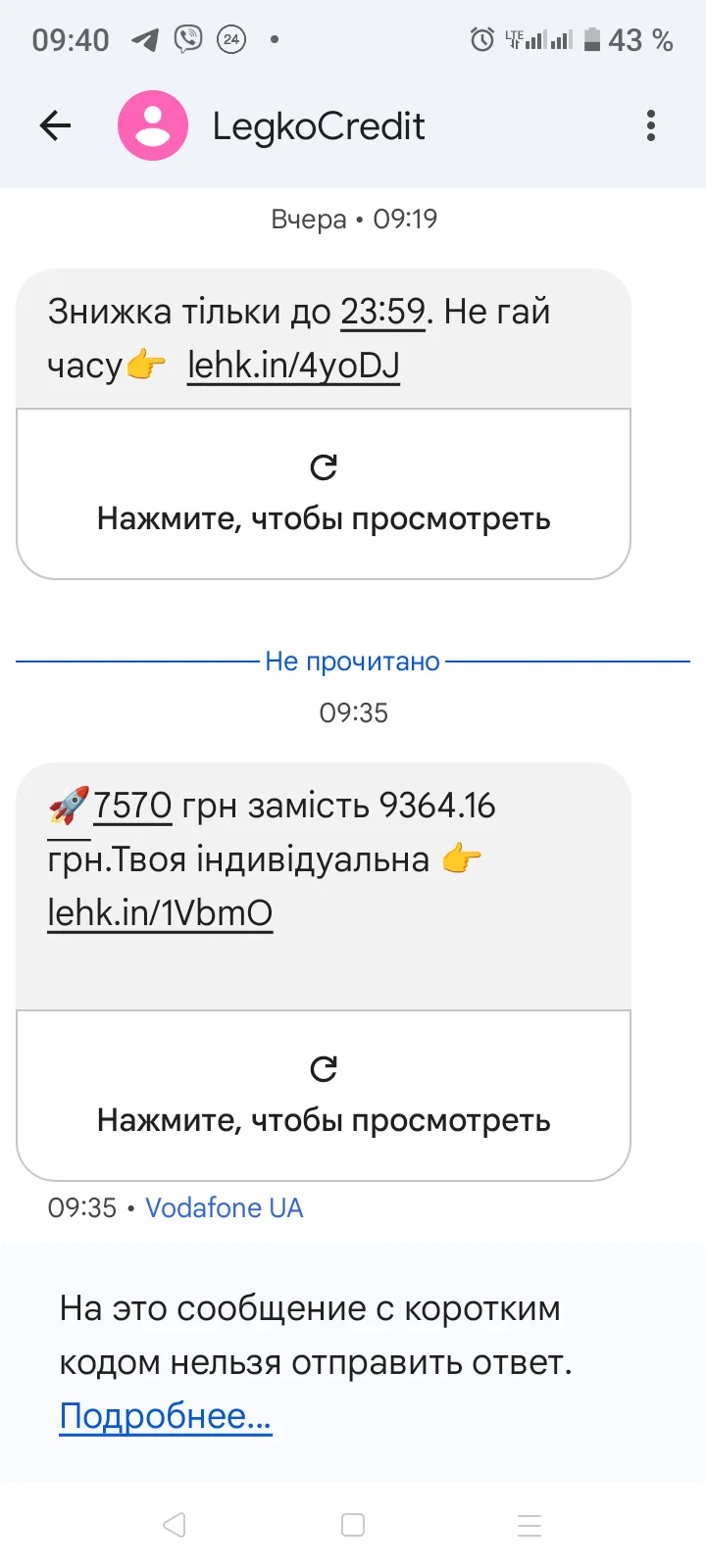Open the overflow menu for LegkoCredit
Screen dimensions: 706x1568
point(651,125)
